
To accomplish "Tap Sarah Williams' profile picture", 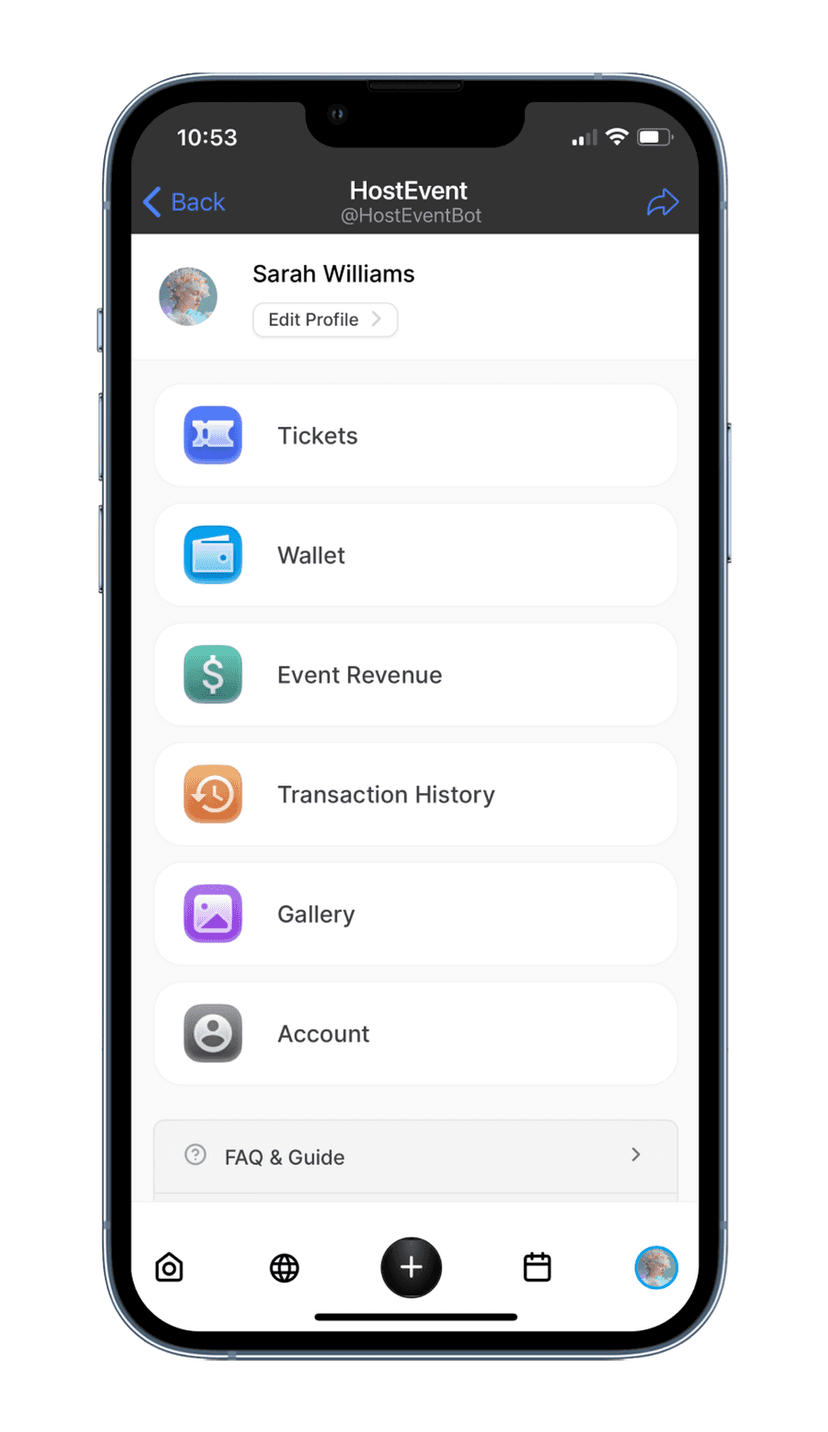I will pyautogui.click(x=188, y=296).
